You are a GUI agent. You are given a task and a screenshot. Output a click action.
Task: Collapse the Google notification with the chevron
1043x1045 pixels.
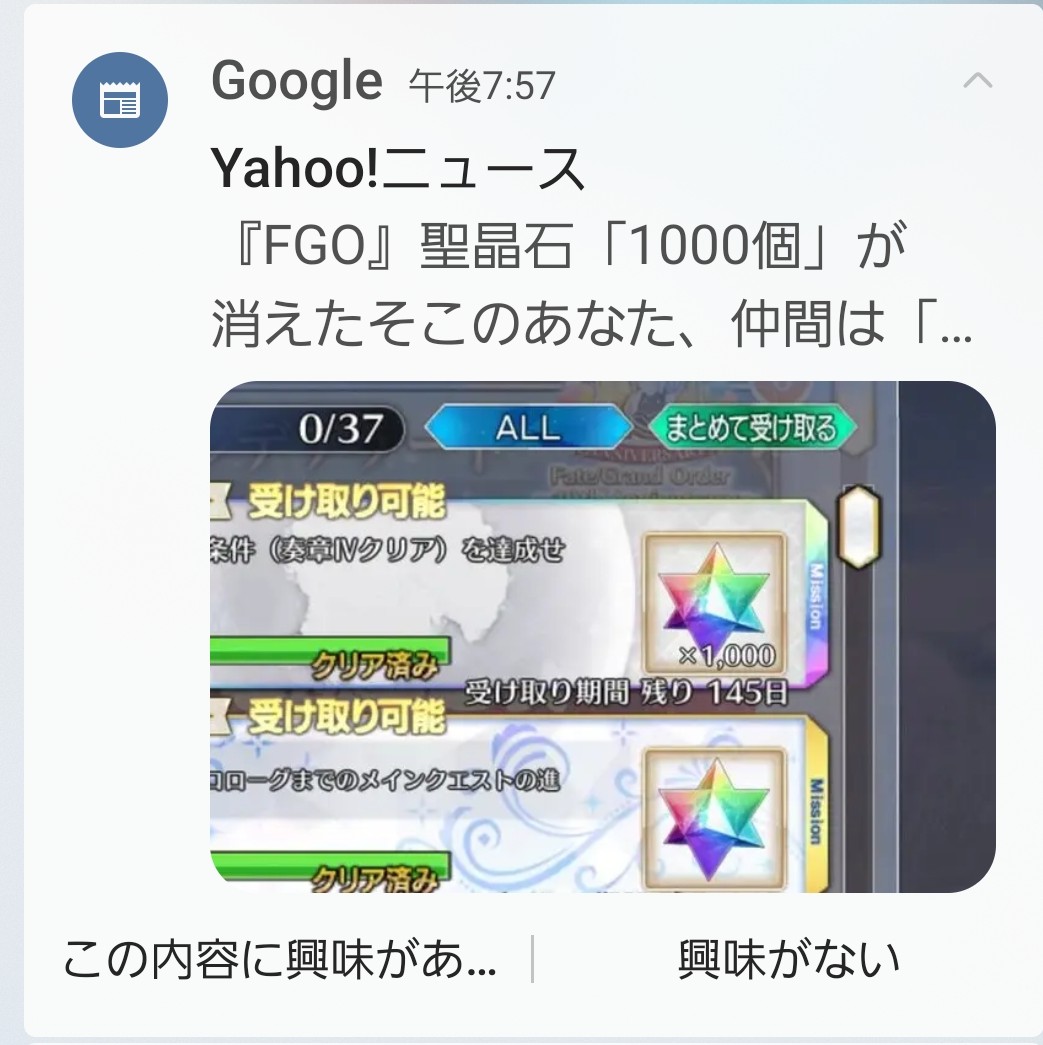click(977, 82)
